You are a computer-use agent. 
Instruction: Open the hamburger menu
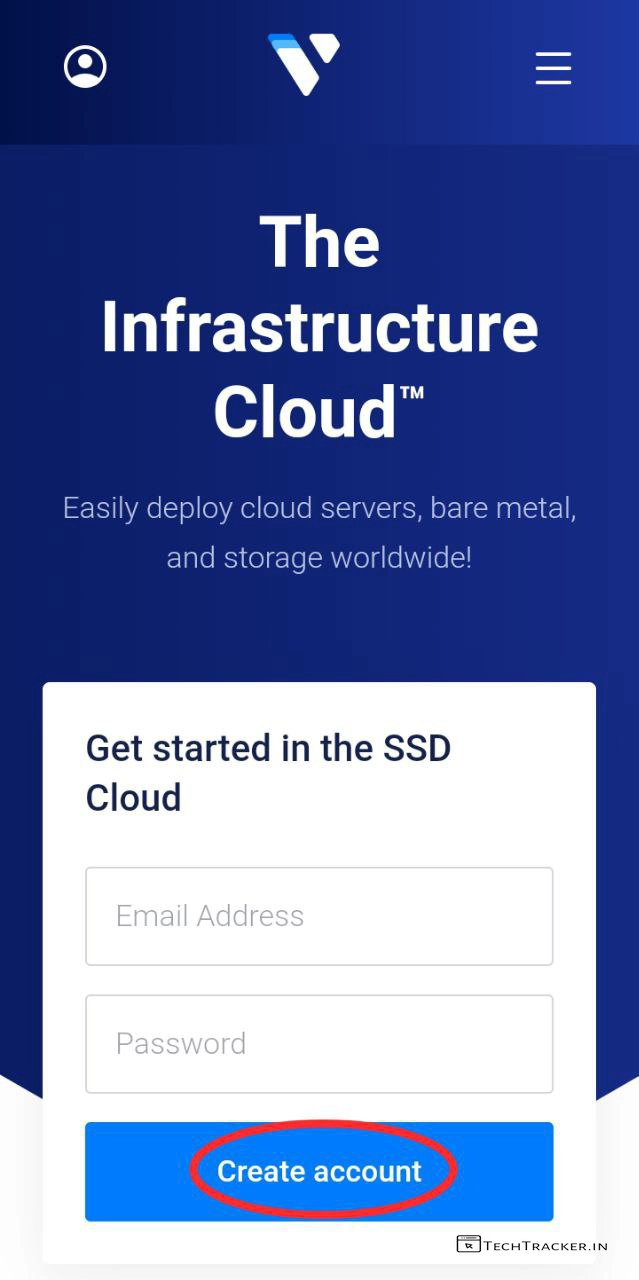point(553,67)
